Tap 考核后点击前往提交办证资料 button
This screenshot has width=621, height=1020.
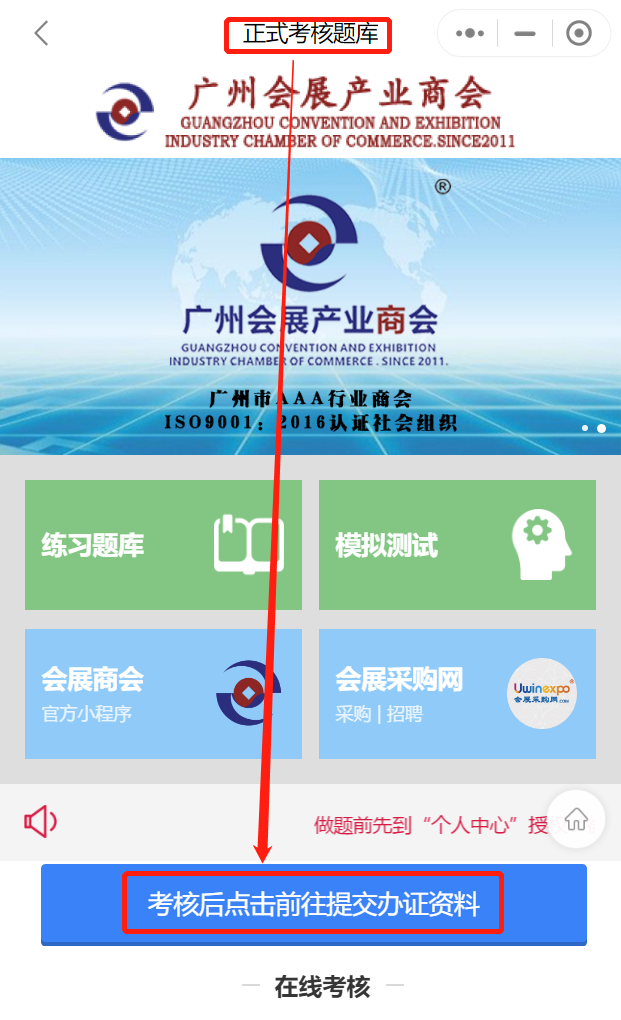(x=313, y=905)
